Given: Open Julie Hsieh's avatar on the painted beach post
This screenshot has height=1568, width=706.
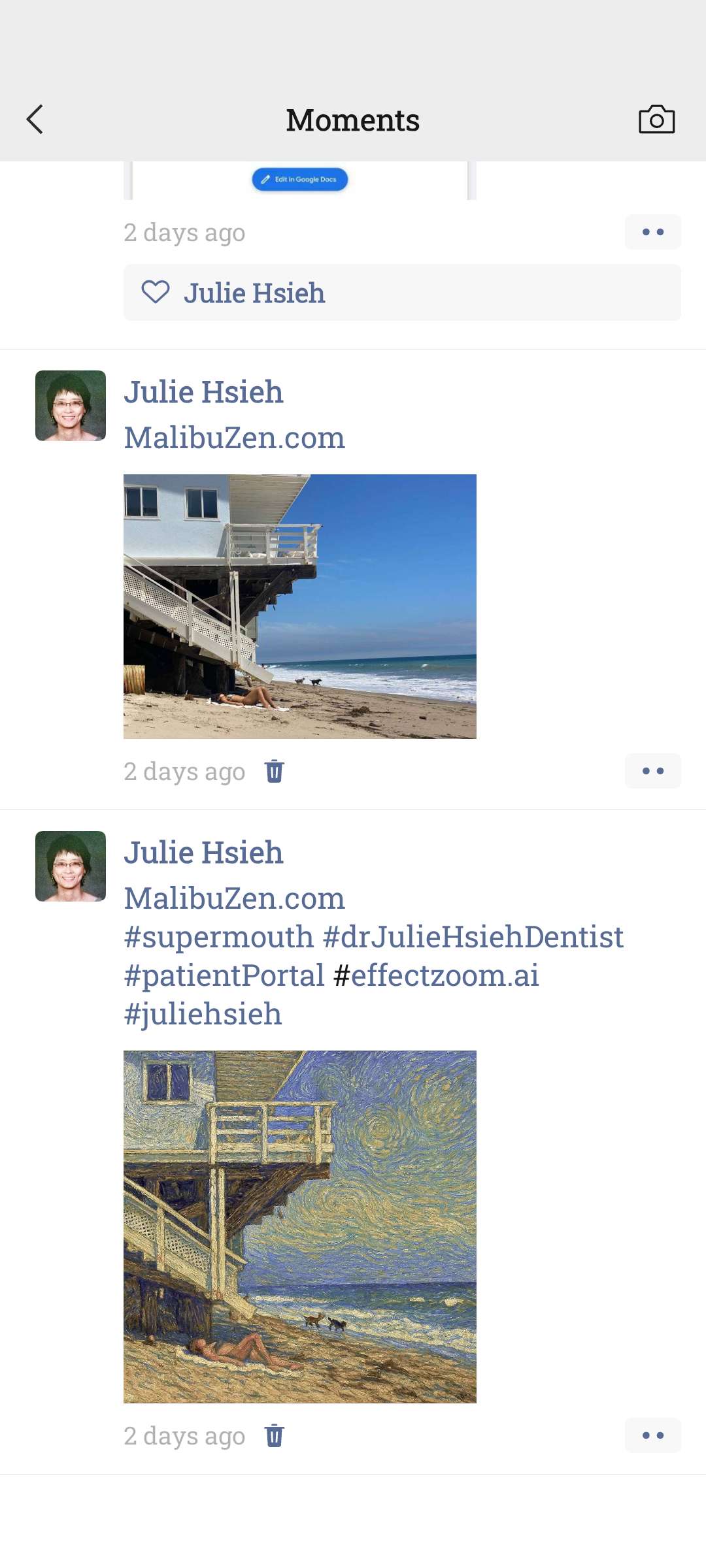Looking at the screenshot, I should pos(71,866).
